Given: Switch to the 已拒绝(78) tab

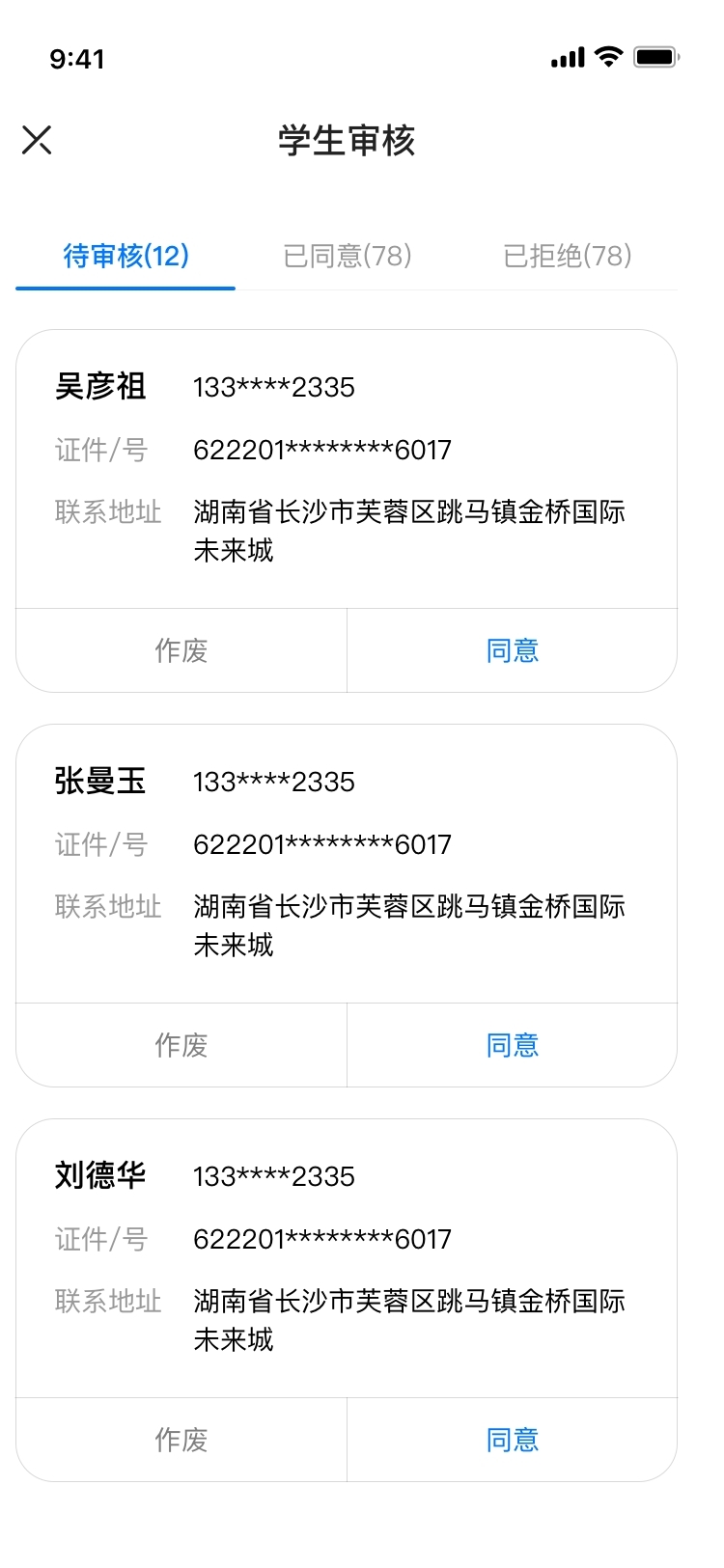Looking at the screenshot, I should click(566, 256).
